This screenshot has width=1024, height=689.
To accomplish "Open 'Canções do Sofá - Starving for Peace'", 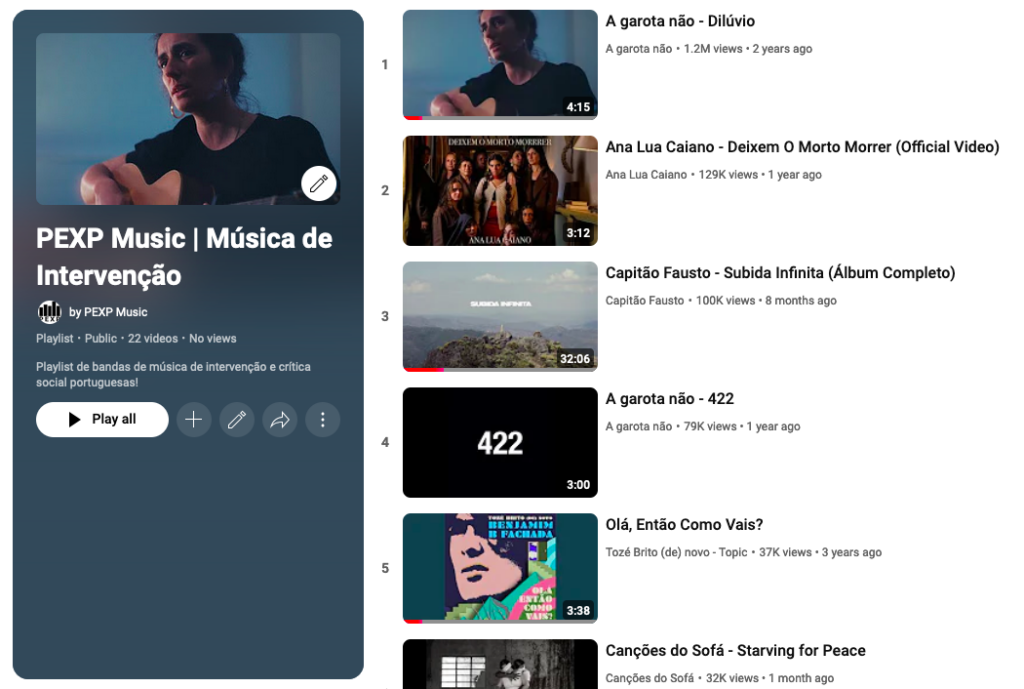I will [x=735, y=651].
